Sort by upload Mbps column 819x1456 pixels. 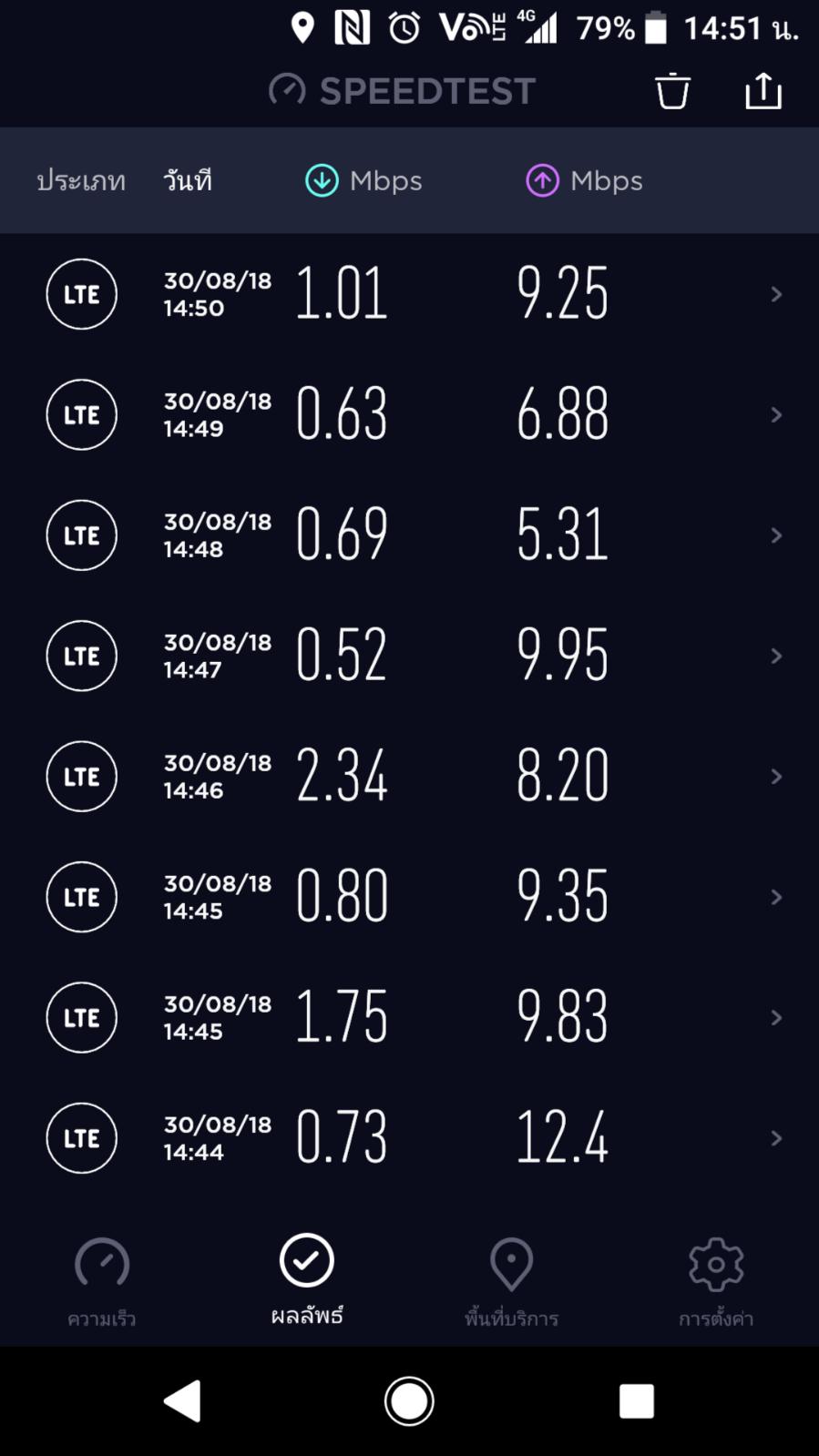coord(584,180)
